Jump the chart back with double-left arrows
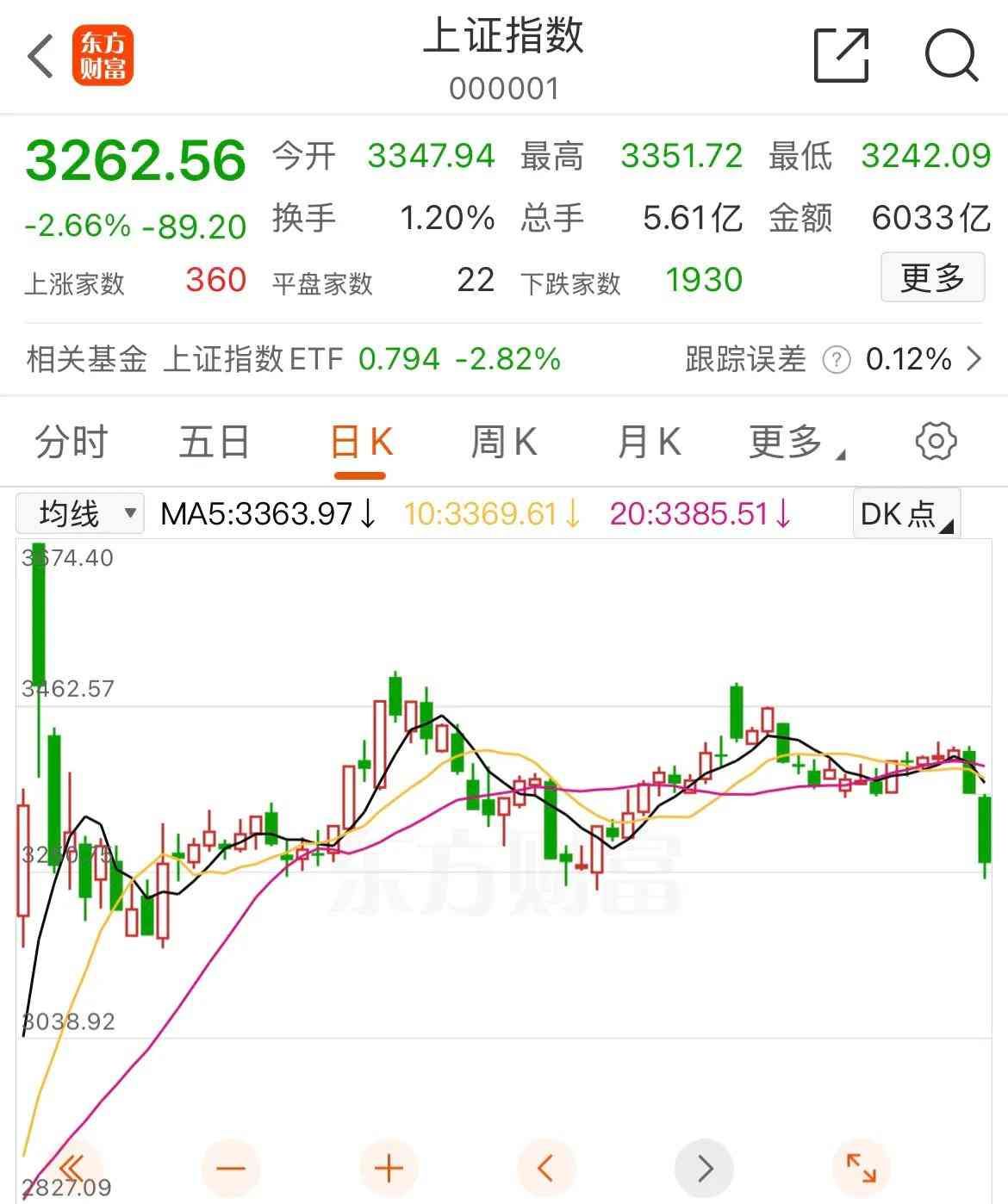The height and width of the screenshot is (1204, 1008). 72,1169
